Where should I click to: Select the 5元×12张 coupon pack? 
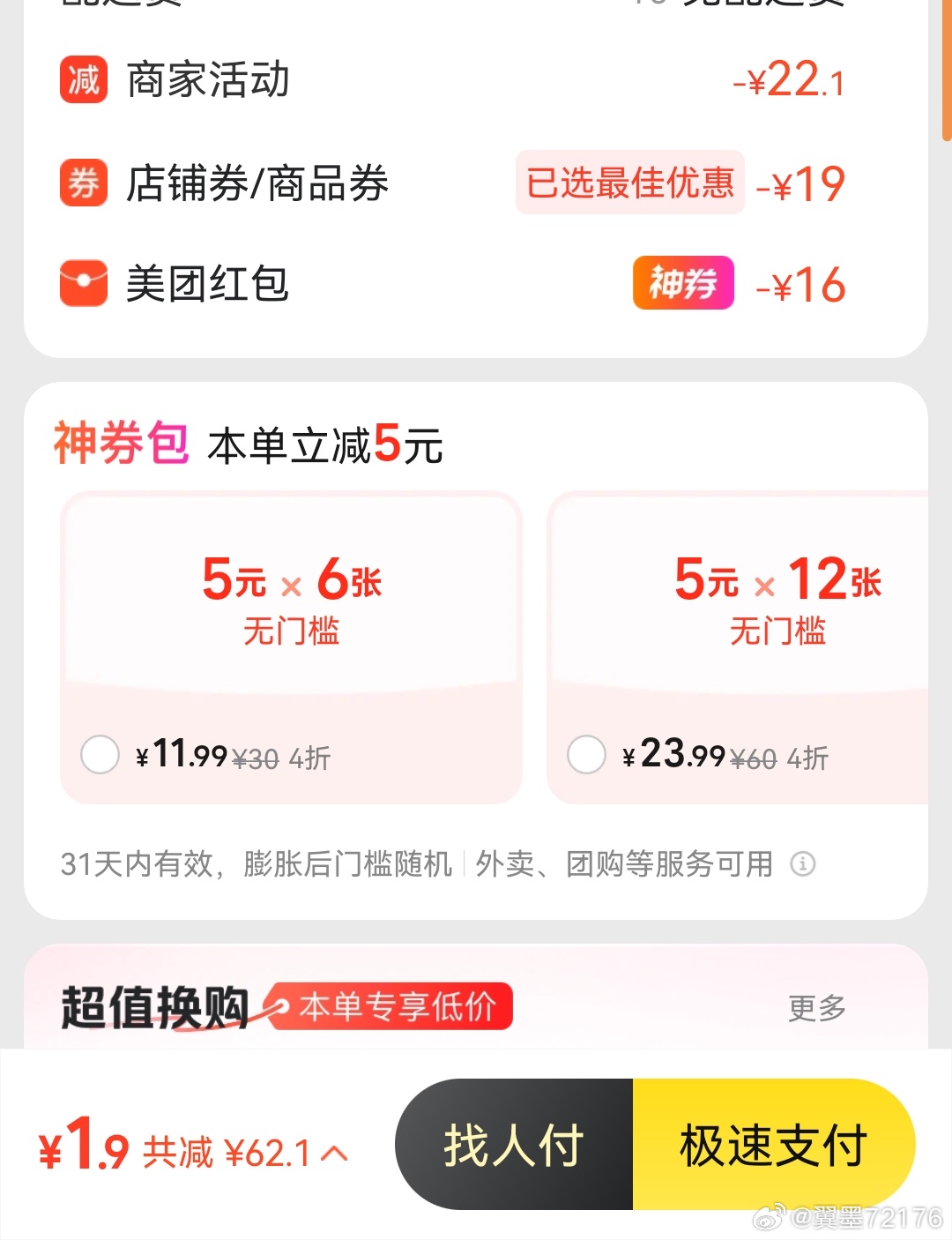click(x=586, y=755)
